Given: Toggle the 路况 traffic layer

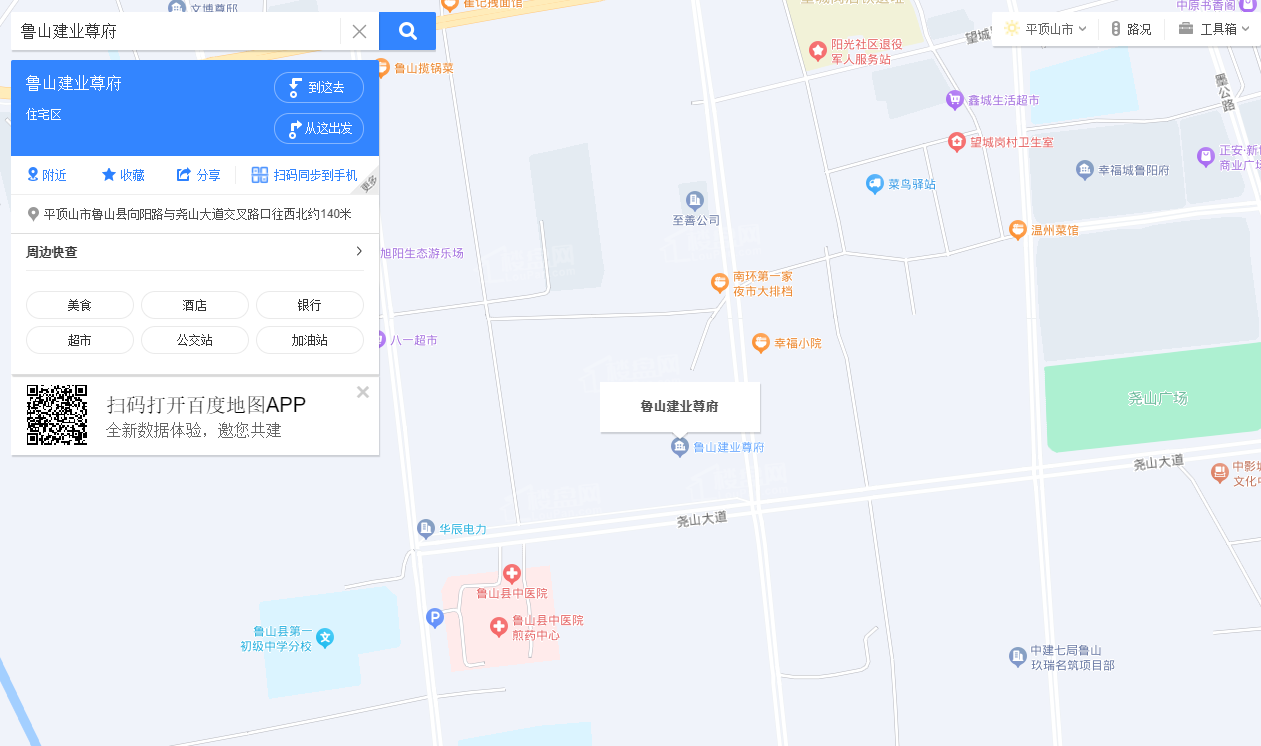Looking at the screenshot, I should coord(1131,29).
